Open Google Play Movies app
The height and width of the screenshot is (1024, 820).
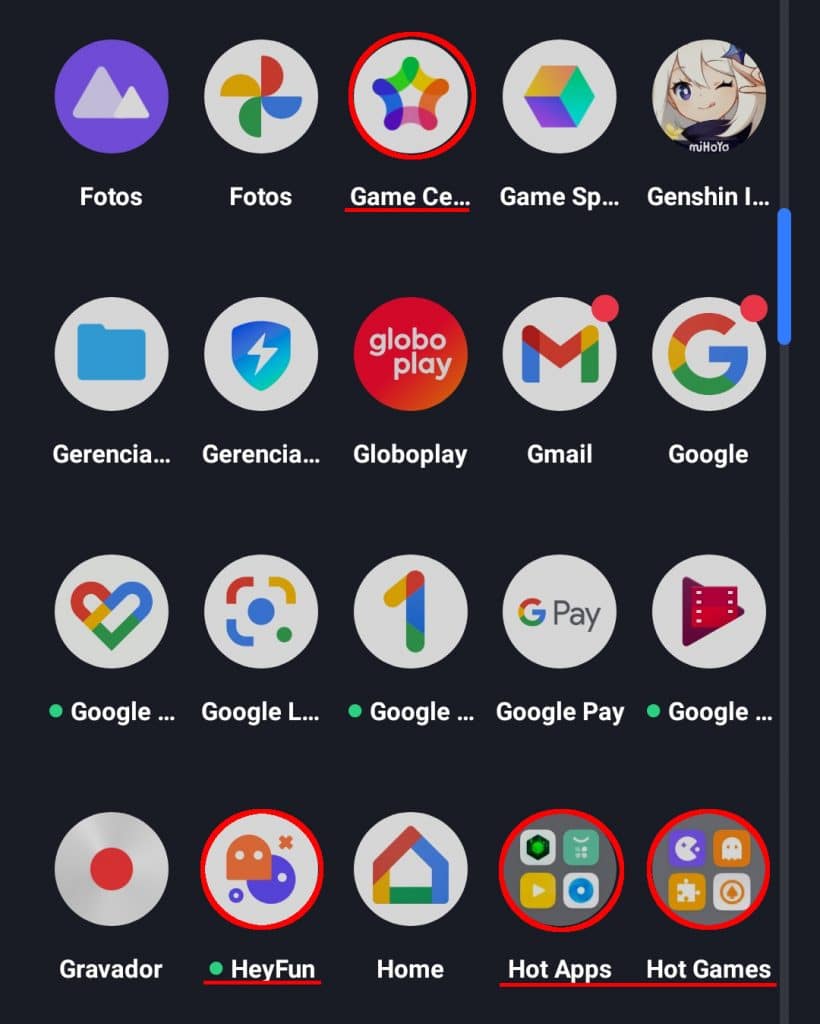pyautogui.click(x=709, y=611)
